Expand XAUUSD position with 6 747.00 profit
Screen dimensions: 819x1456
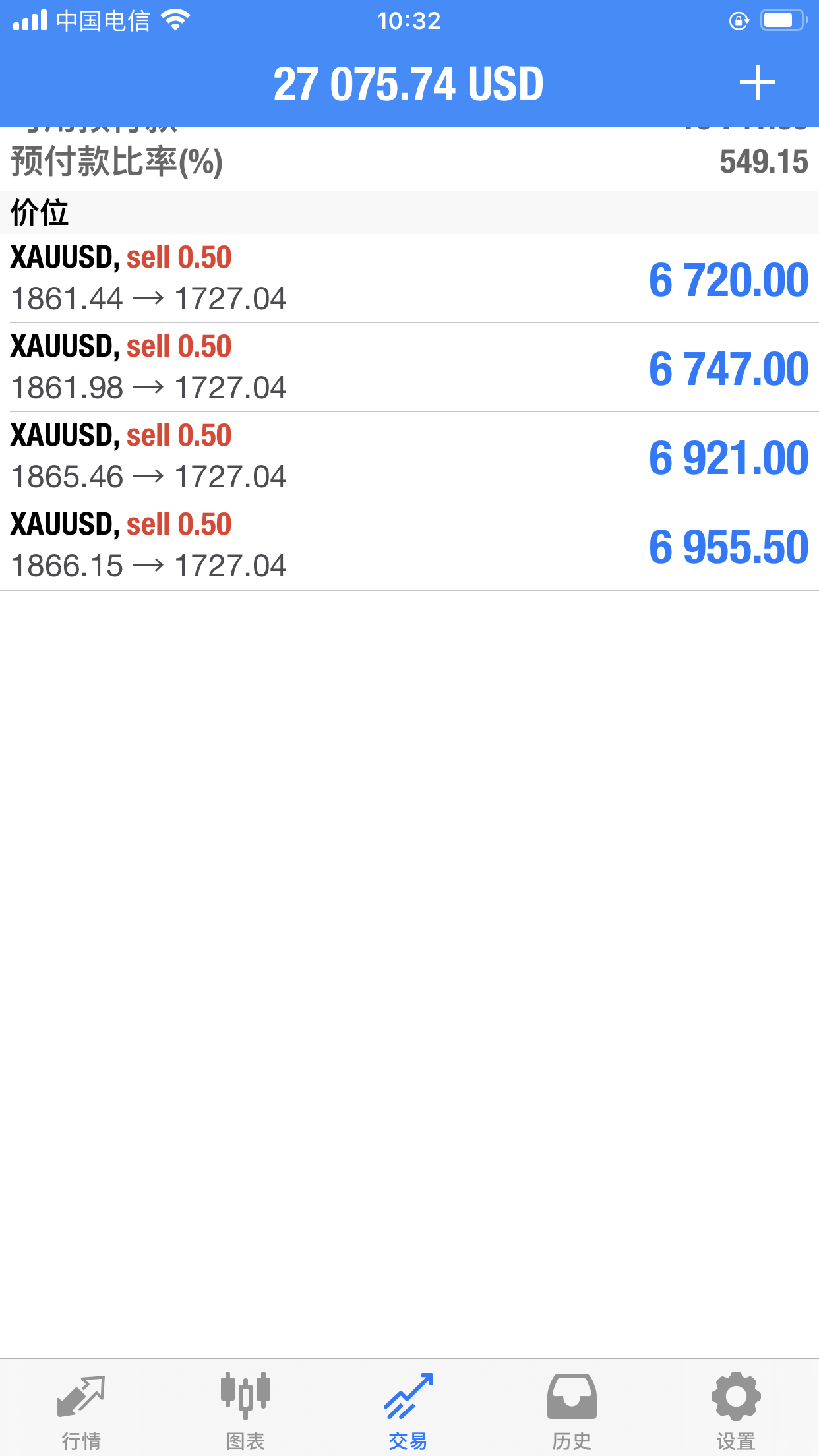409,367
